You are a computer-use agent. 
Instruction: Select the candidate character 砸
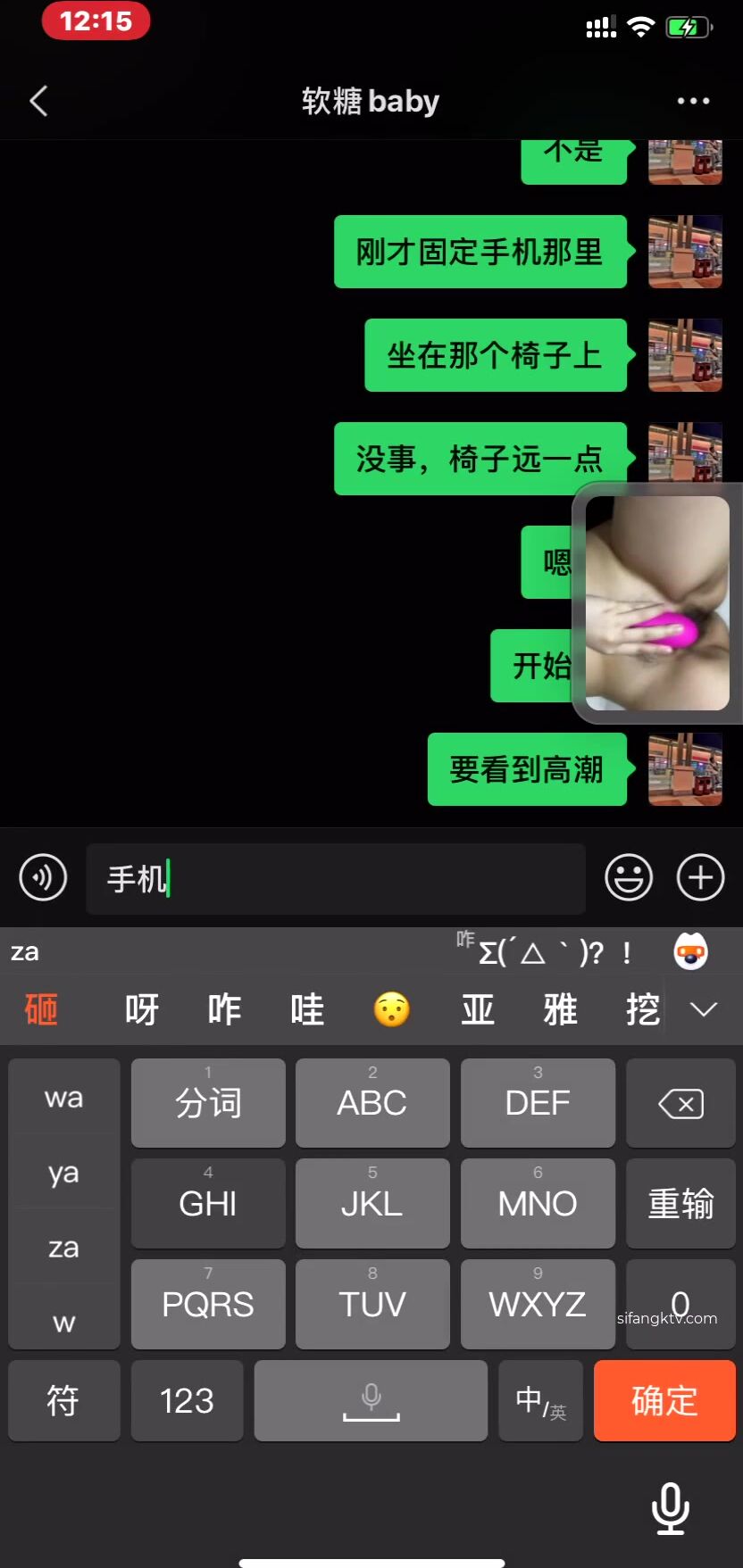coord(41,1009)
